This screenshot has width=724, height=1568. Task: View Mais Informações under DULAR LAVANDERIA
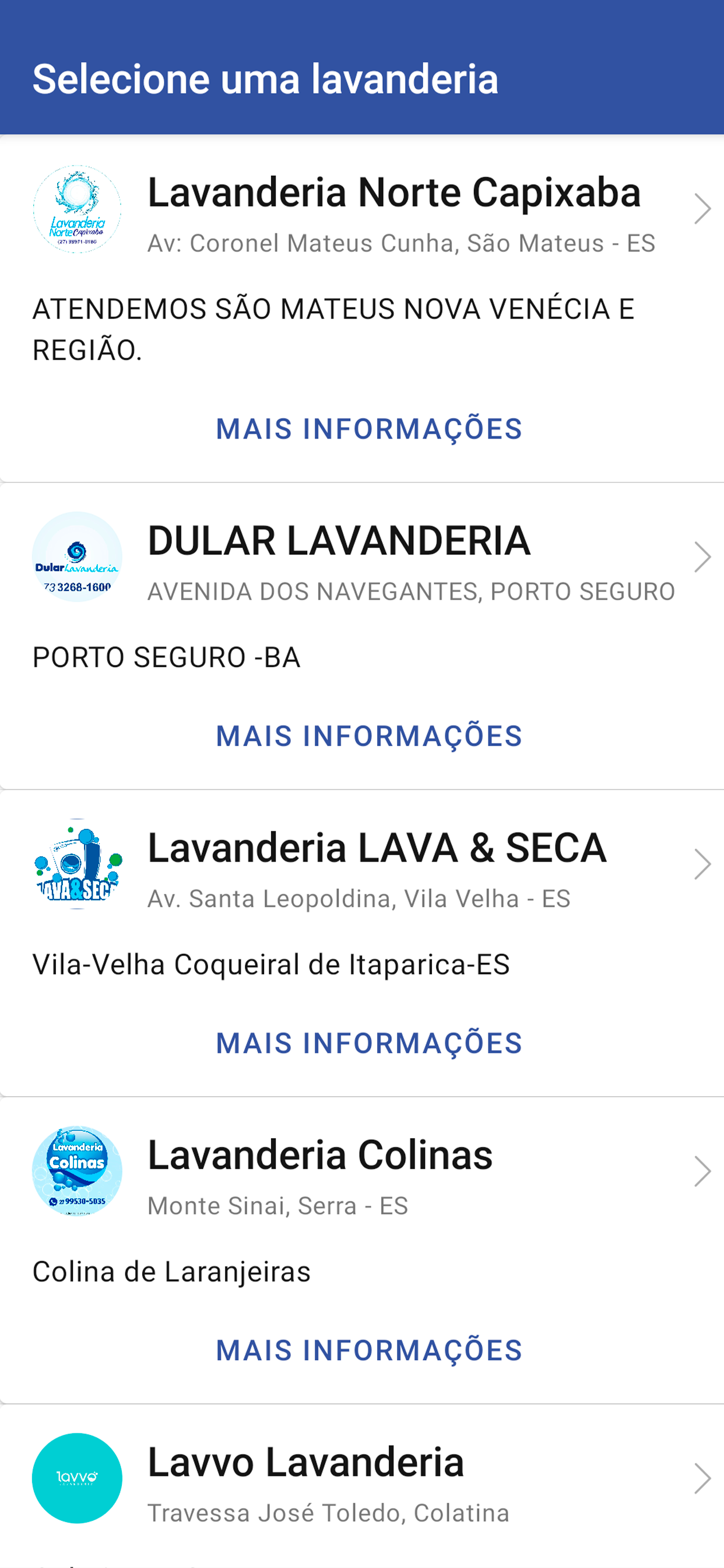368,736
